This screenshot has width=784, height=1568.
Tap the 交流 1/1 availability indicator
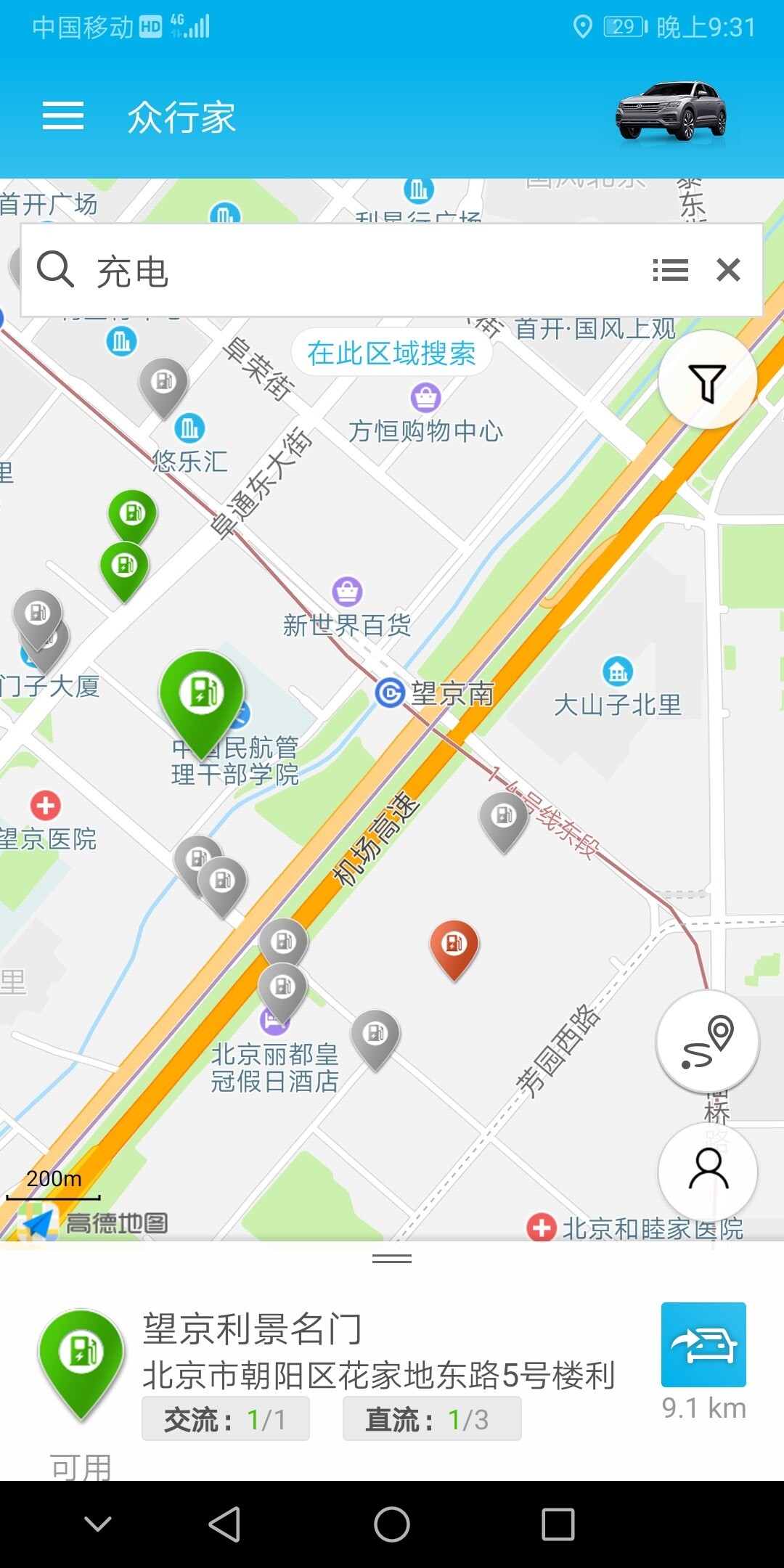coord(225,1417)
